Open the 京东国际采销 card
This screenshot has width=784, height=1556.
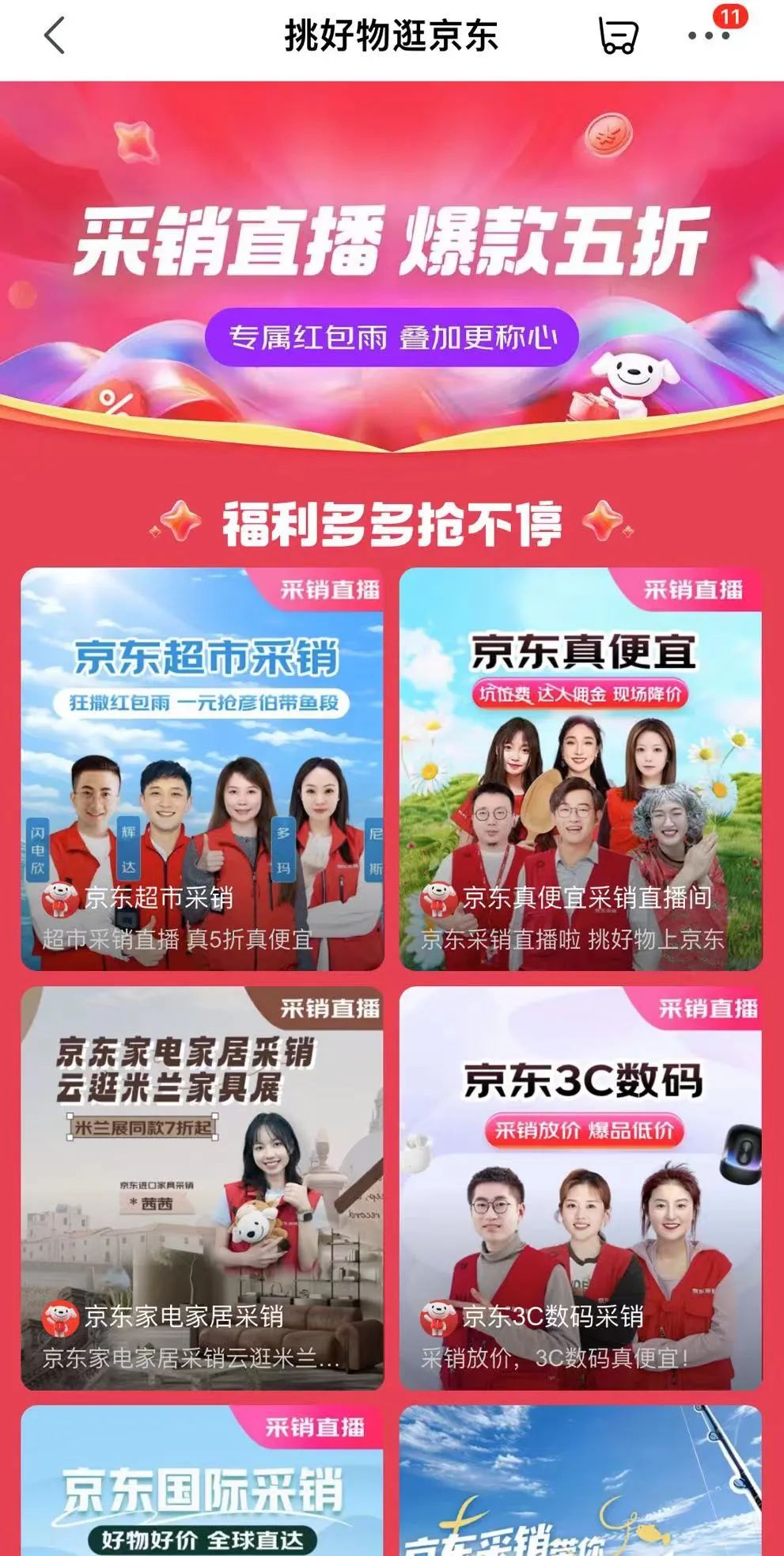tap(203, 1480)
